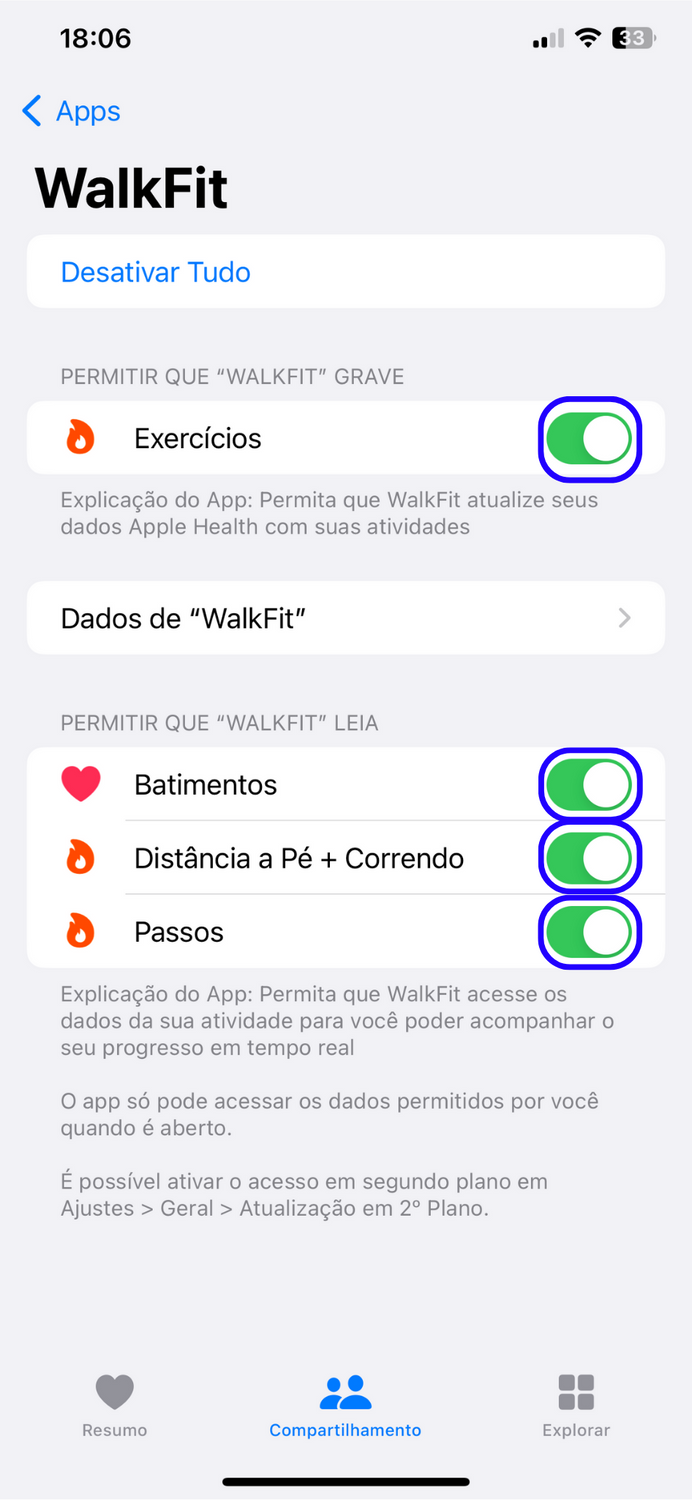The width and height of the screenshot is (692, 1500).
Task: Switch off the Passos permission
Action: coord(590,932)
